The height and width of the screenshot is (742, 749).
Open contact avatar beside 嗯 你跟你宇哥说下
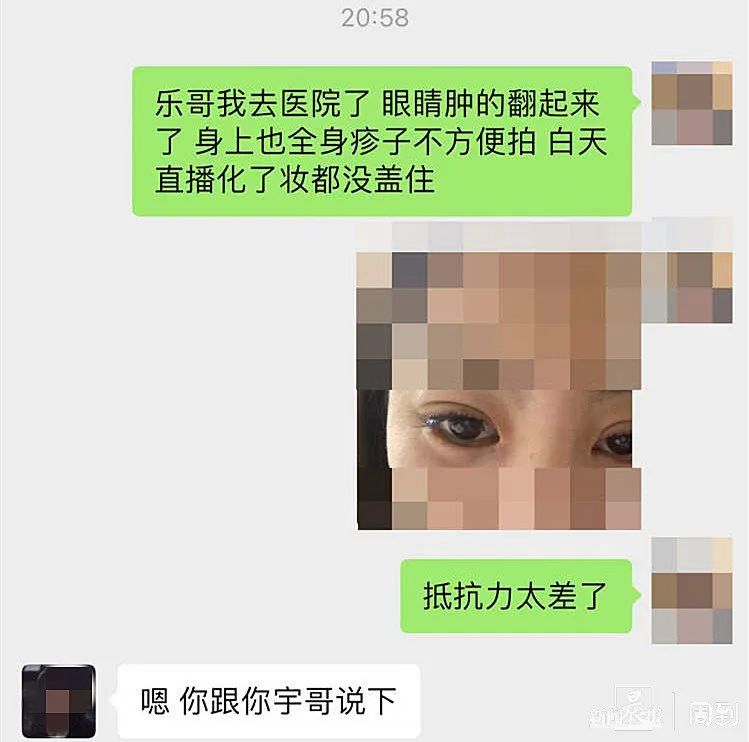point(59,701)
